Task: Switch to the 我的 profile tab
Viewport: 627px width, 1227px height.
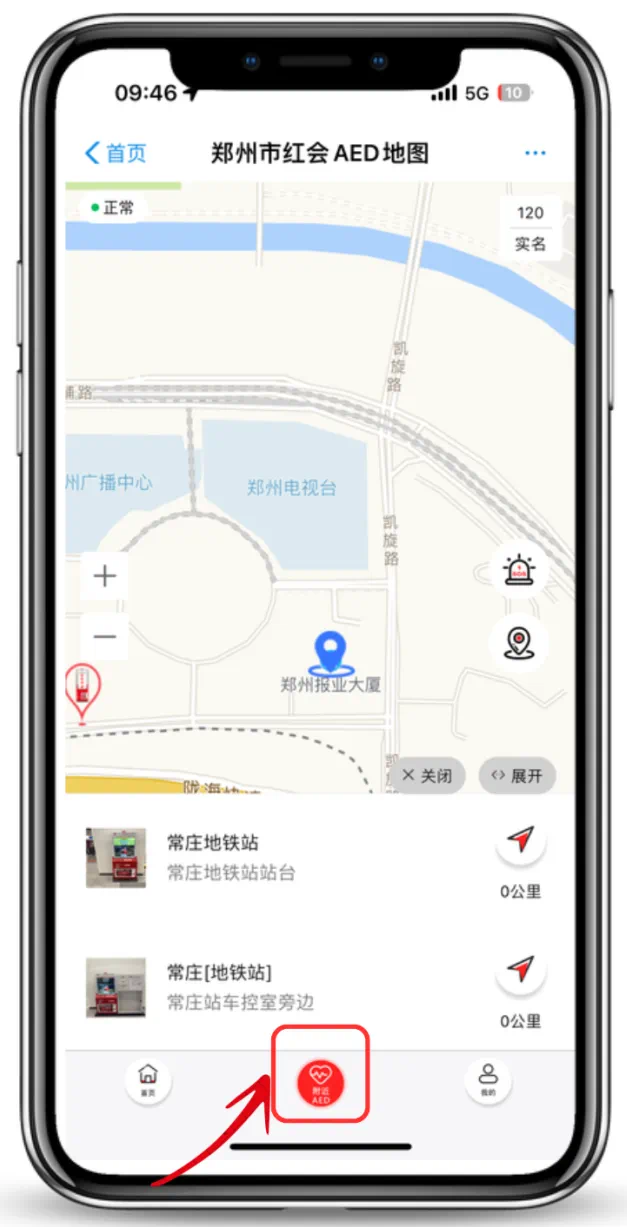Action: pos(488,1080)
